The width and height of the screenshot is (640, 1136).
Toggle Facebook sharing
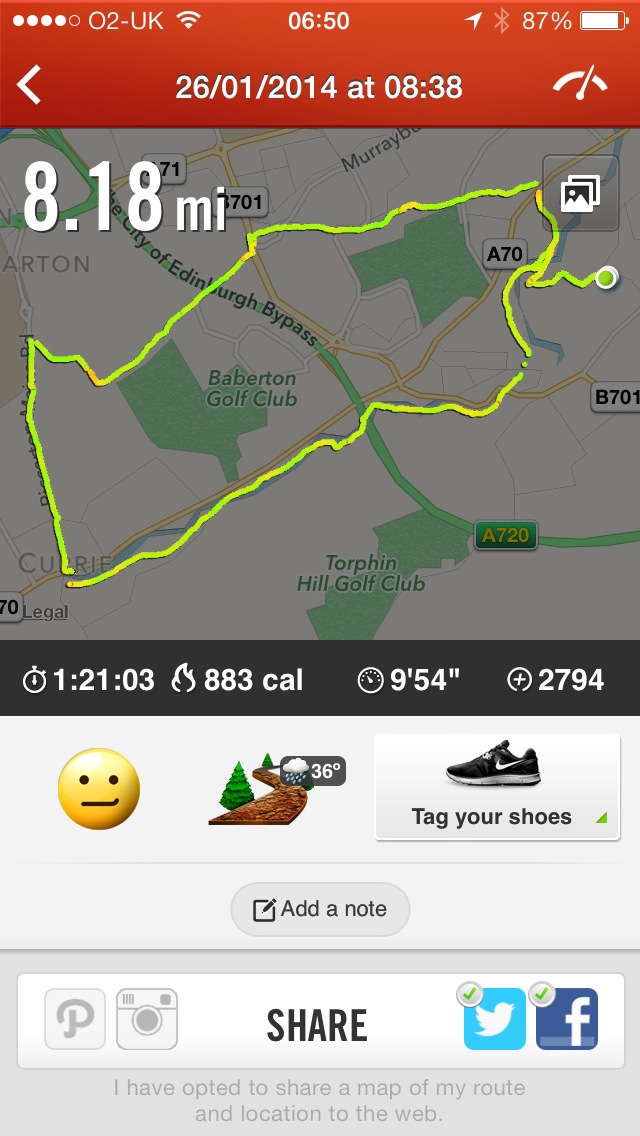(567, 1019)
